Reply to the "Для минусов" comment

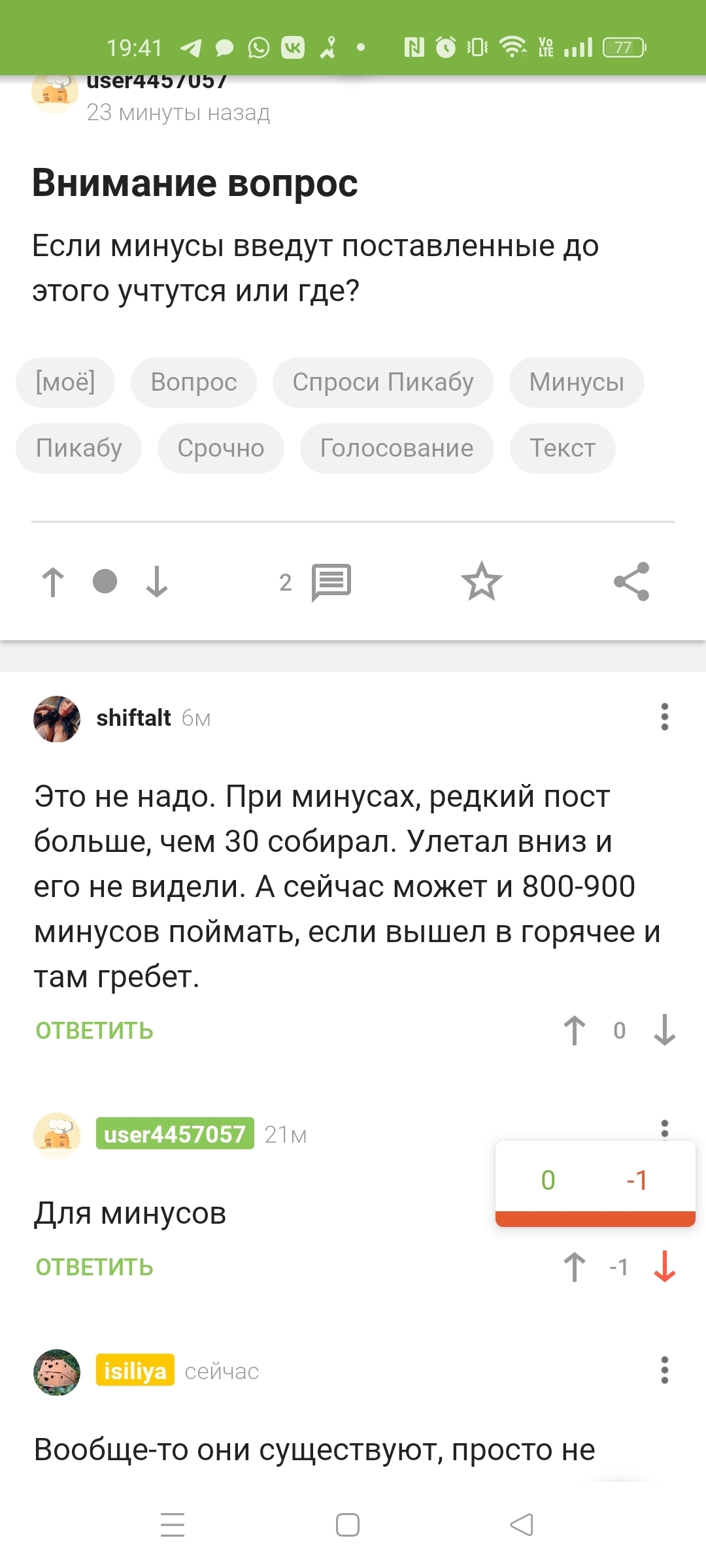coord(94,1267)
